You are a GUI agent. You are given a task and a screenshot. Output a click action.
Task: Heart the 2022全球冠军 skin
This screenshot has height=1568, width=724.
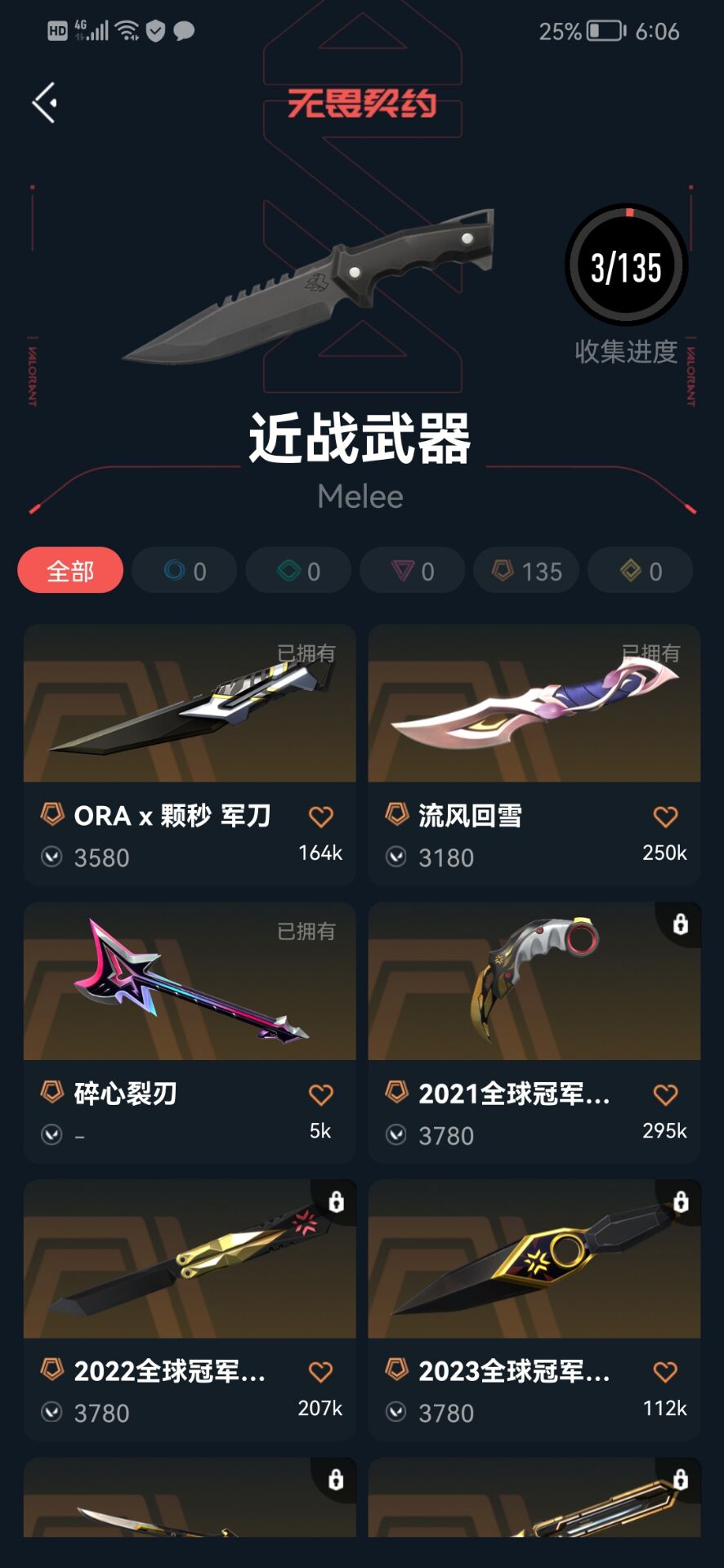click(321, 1372)
